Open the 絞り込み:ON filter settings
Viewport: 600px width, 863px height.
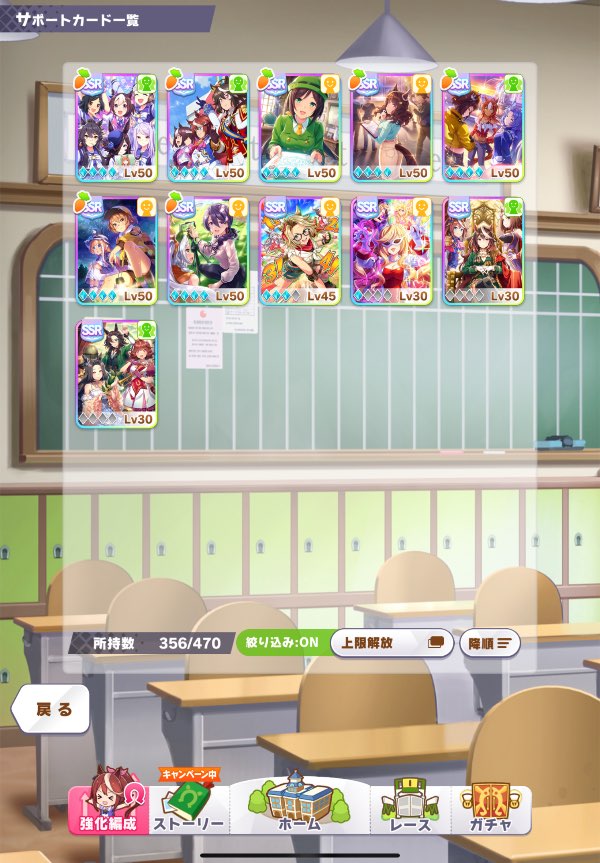point(280,643)
